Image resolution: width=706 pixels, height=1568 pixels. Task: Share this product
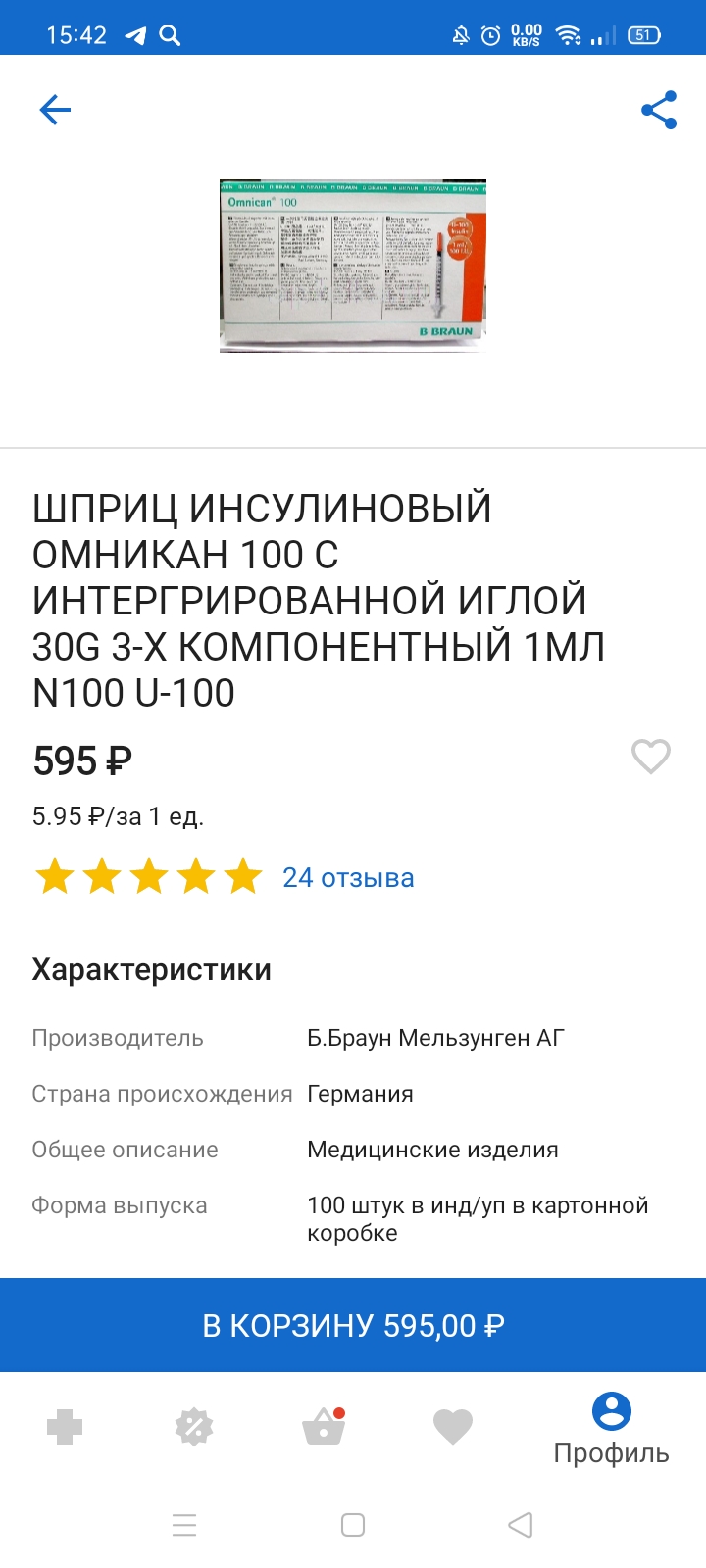(659, 110)
